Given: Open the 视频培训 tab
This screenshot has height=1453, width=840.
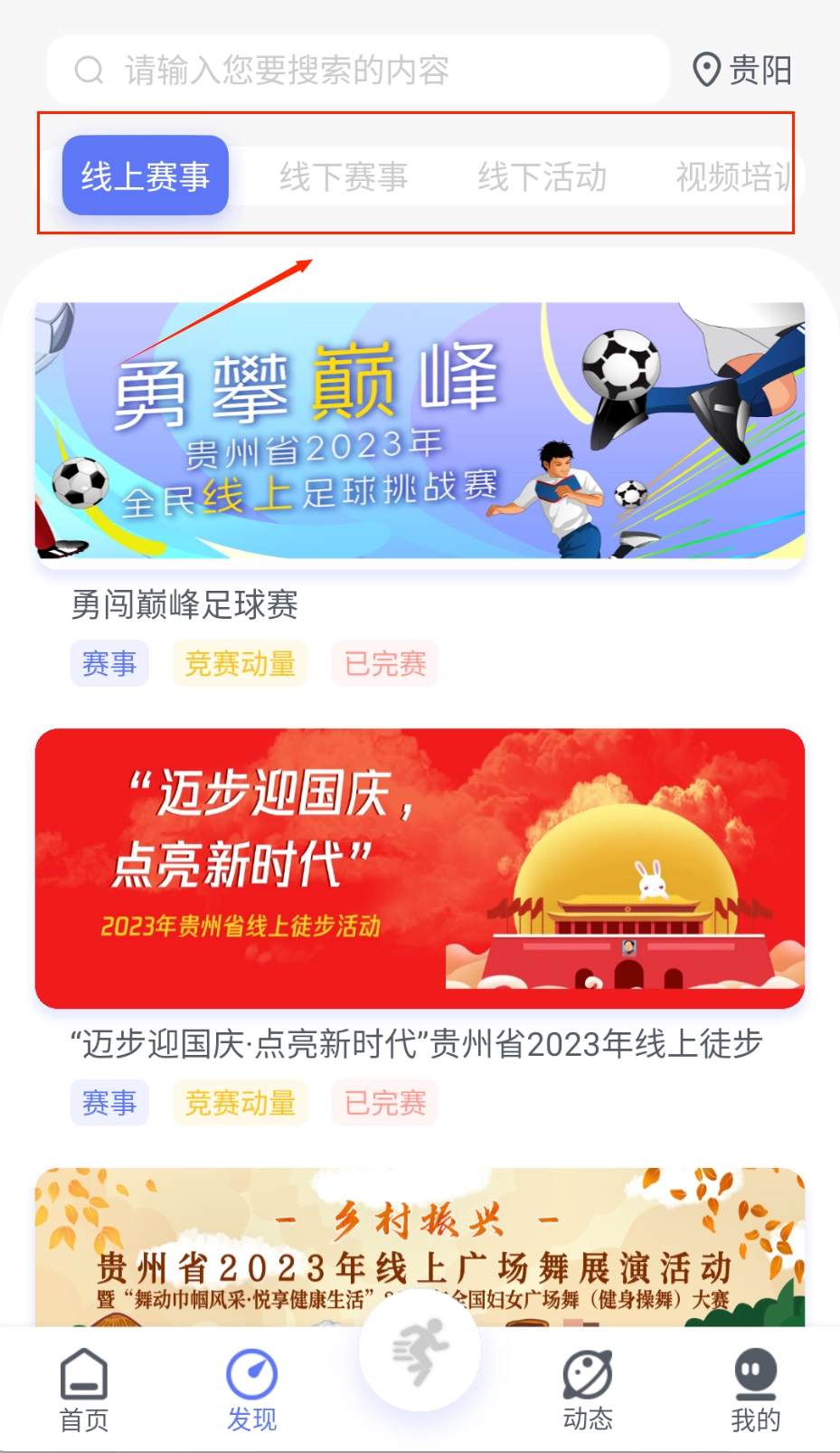Looking at the screenshot, I should pyautogui.click(x=734, y=176).
